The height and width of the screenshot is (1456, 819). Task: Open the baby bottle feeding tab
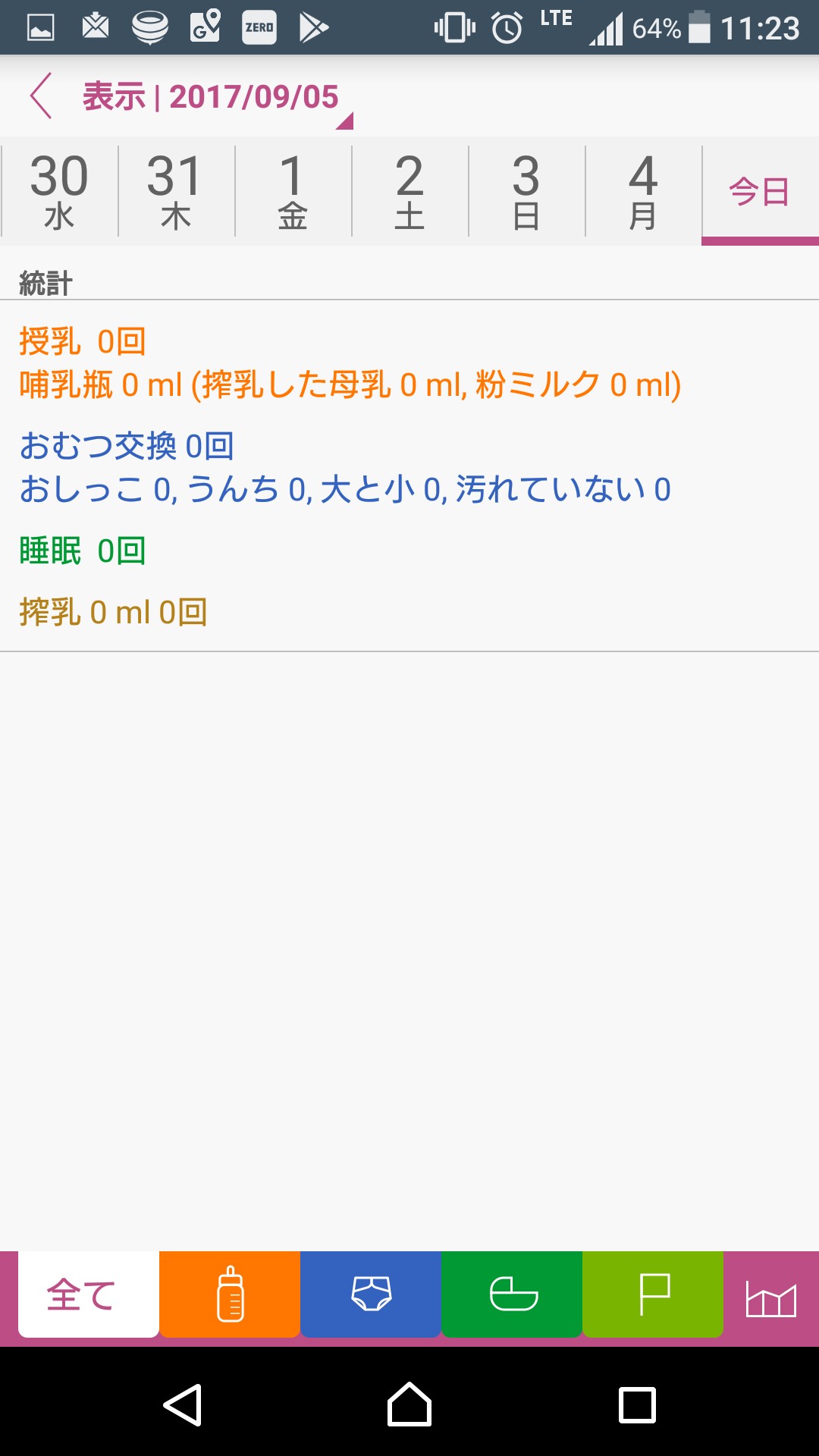click(230, 1294)
